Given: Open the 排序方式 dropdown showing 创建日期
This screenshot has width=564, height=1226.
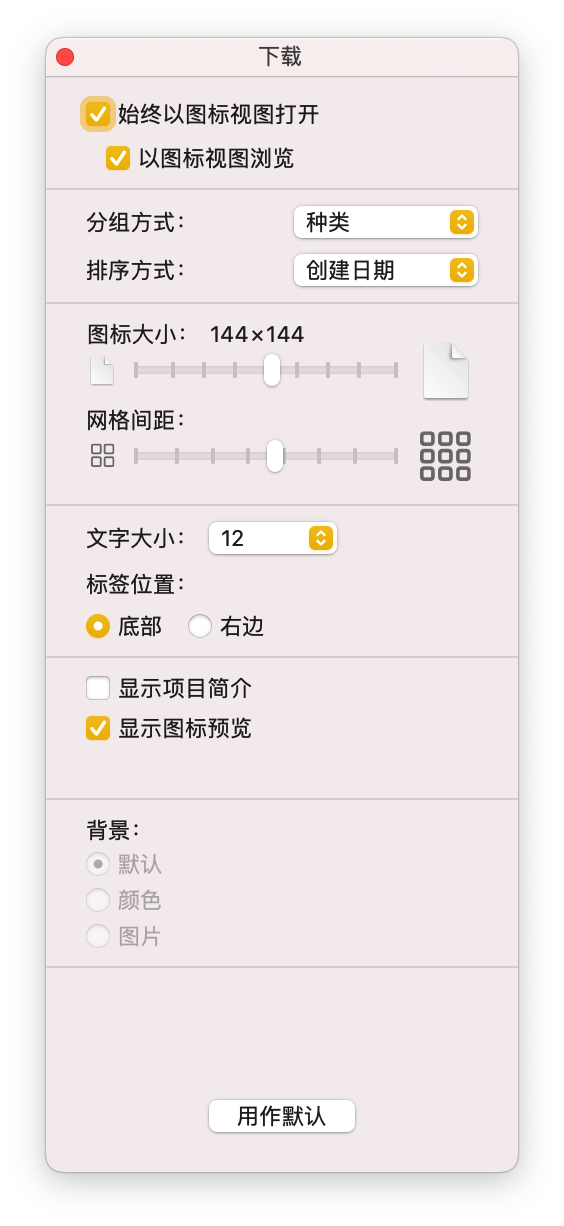Looking at the screenshot, I should pos(386,270).
